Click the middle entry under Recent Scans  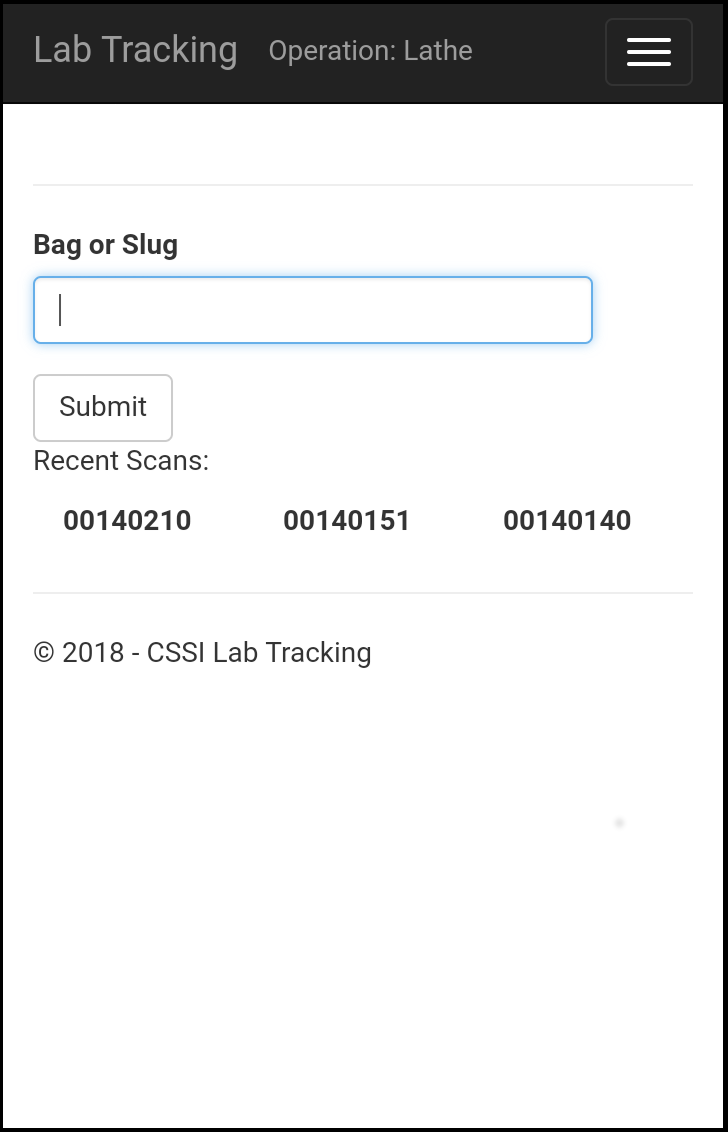point(348,520)
